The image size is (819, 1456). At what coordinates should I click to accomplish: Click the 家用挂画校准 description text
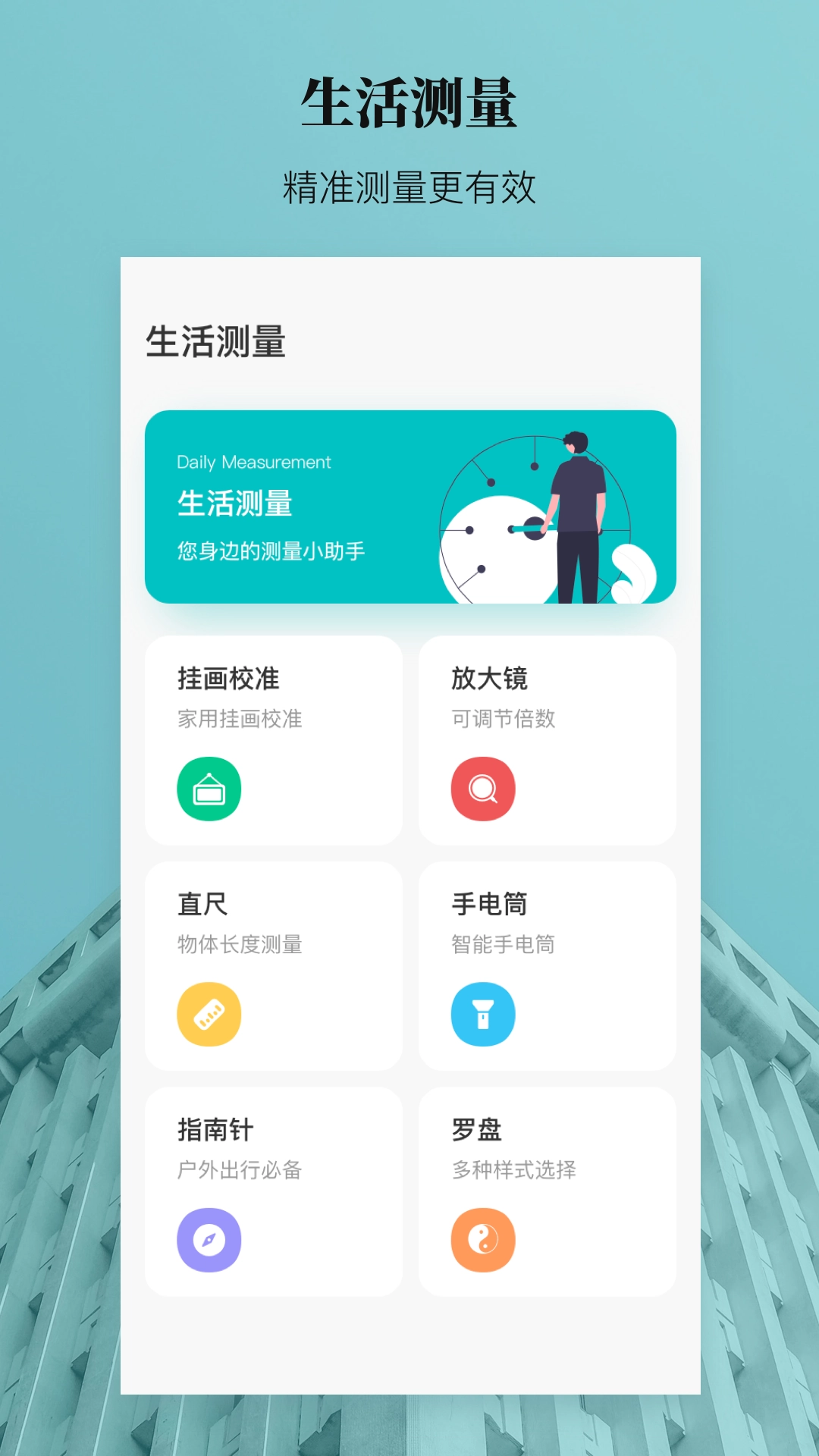click(239, 720)
